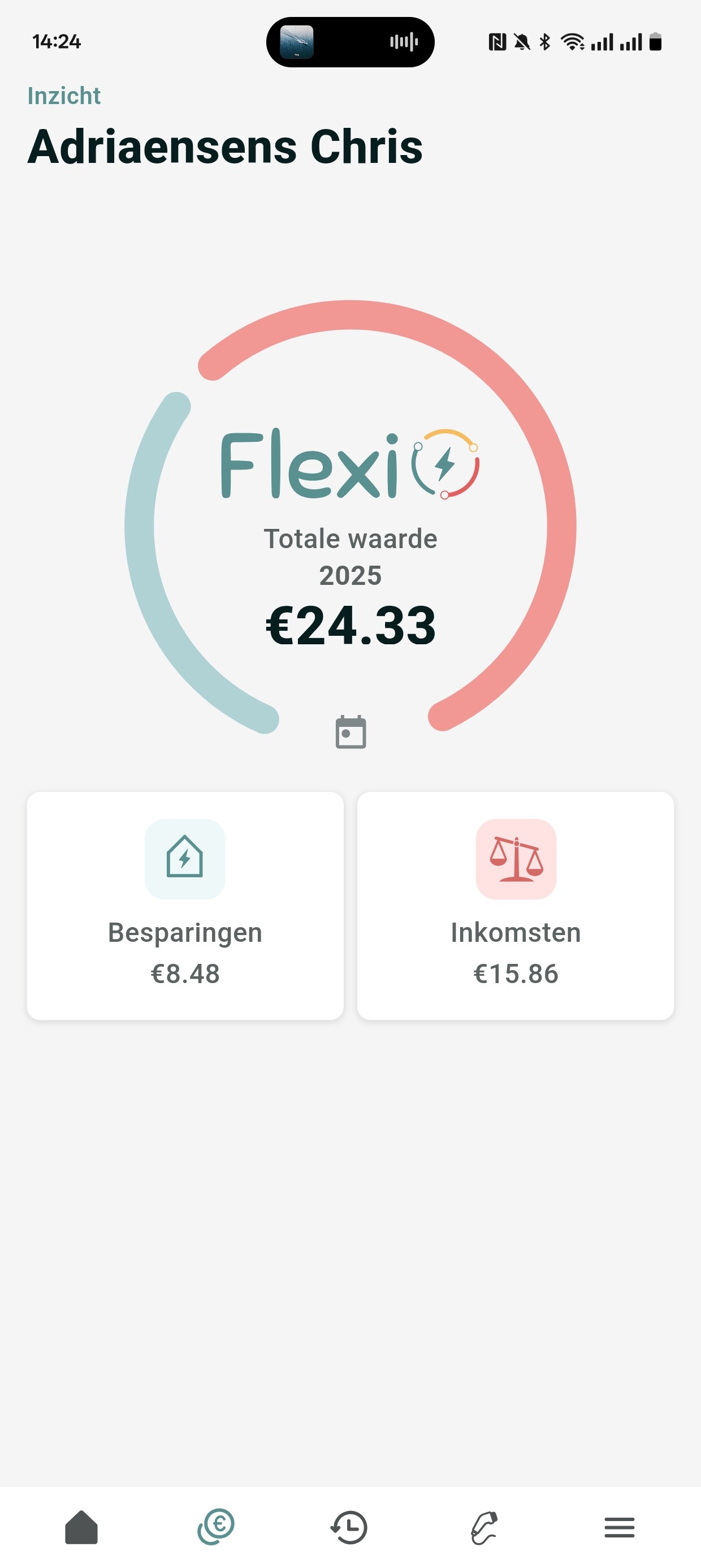Tap the media playback pill at top
The width and height of the screenshot is (701, 1568).
click(x=350, y=42)
